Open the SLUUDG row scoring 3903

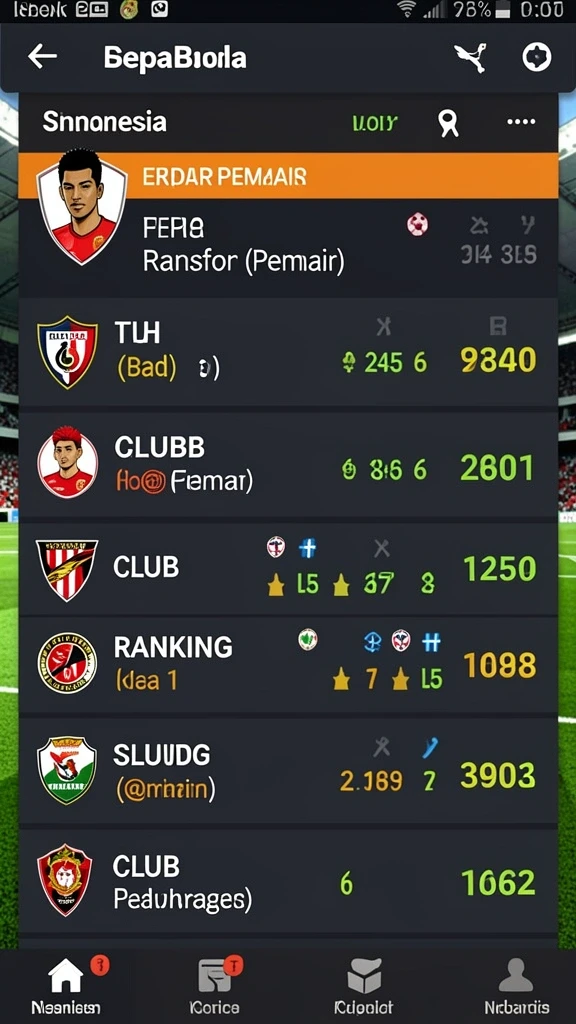[288, 771]
